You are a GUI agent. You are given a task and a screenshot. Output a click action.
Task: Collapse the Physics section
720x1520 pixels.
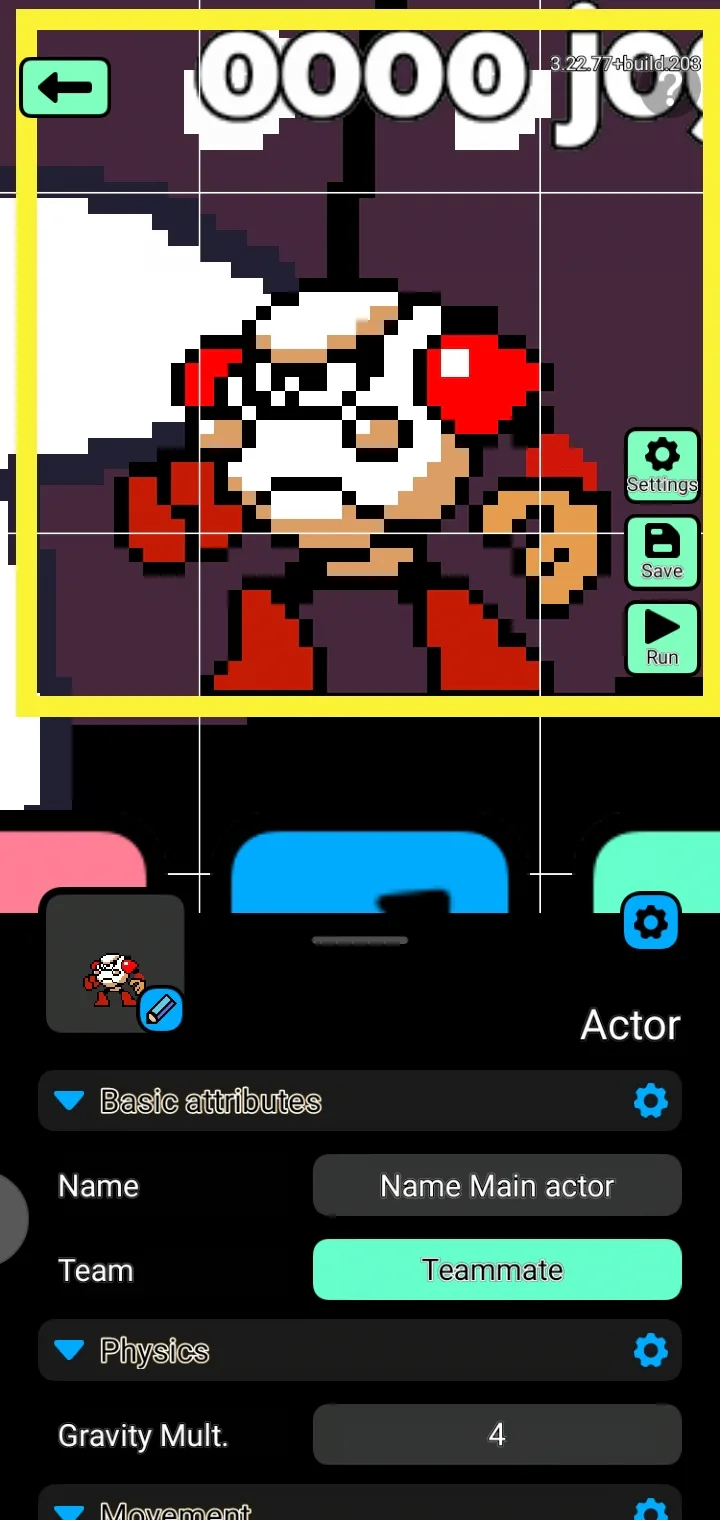[x=68, y=1351]
